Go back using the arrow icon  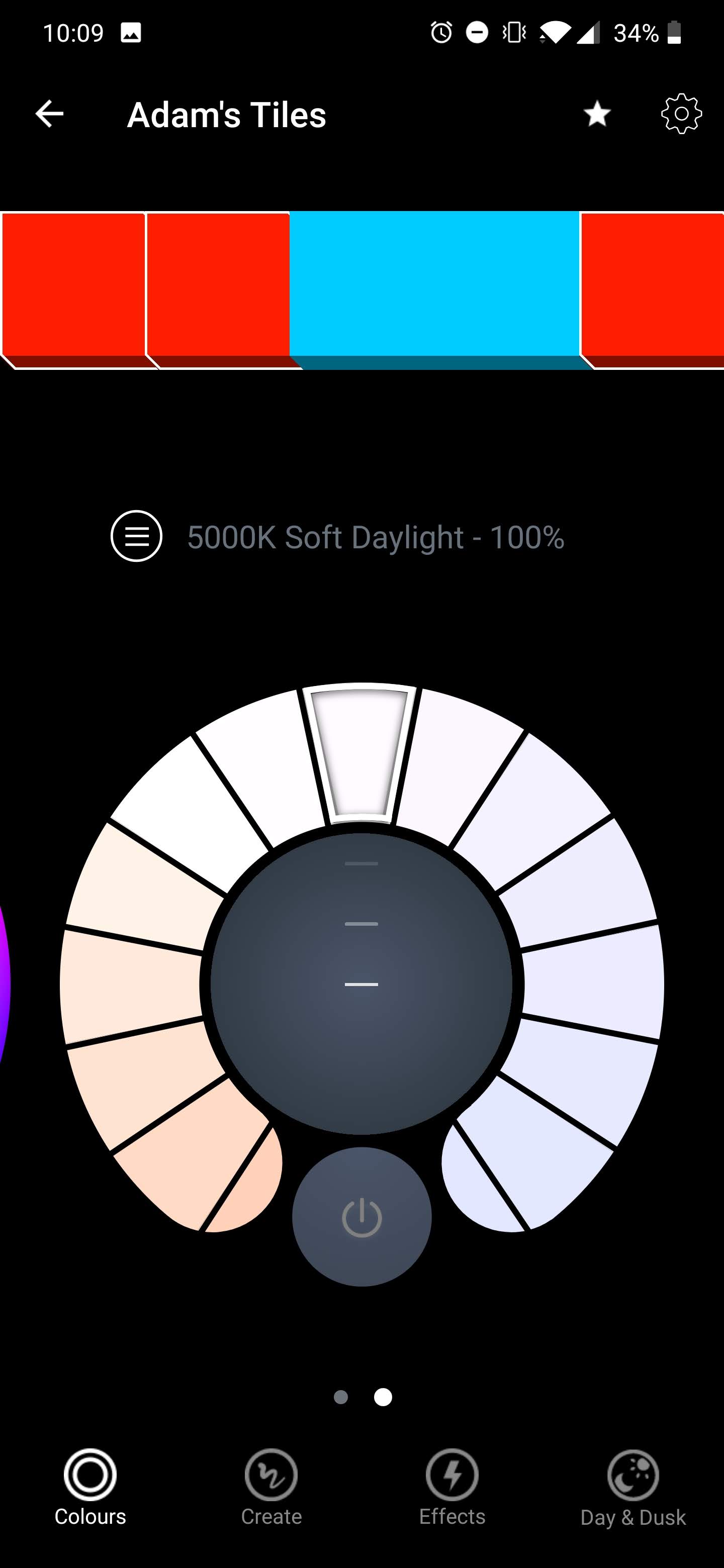tap(49, 114)
